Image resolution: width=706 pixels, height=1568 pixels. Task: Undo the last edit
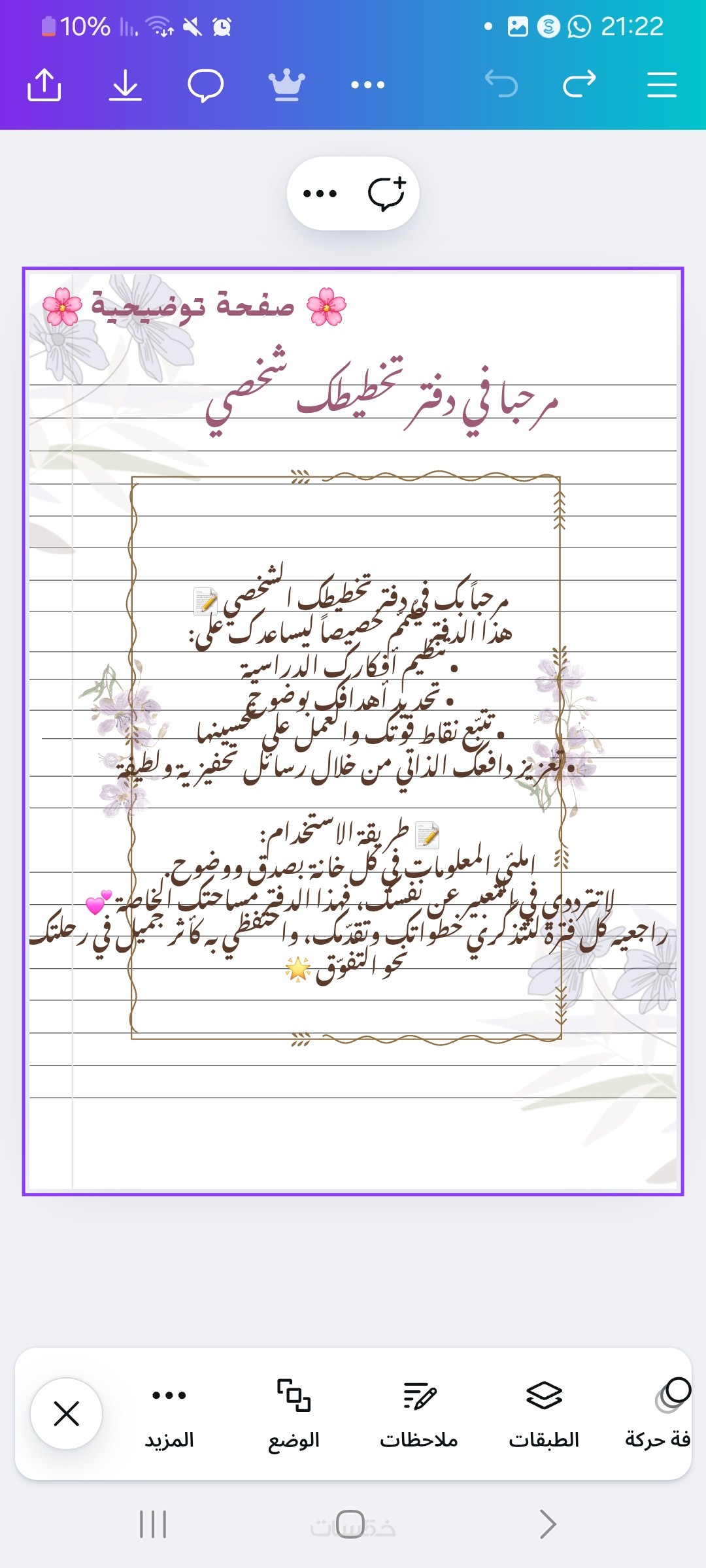coord(501,85)
